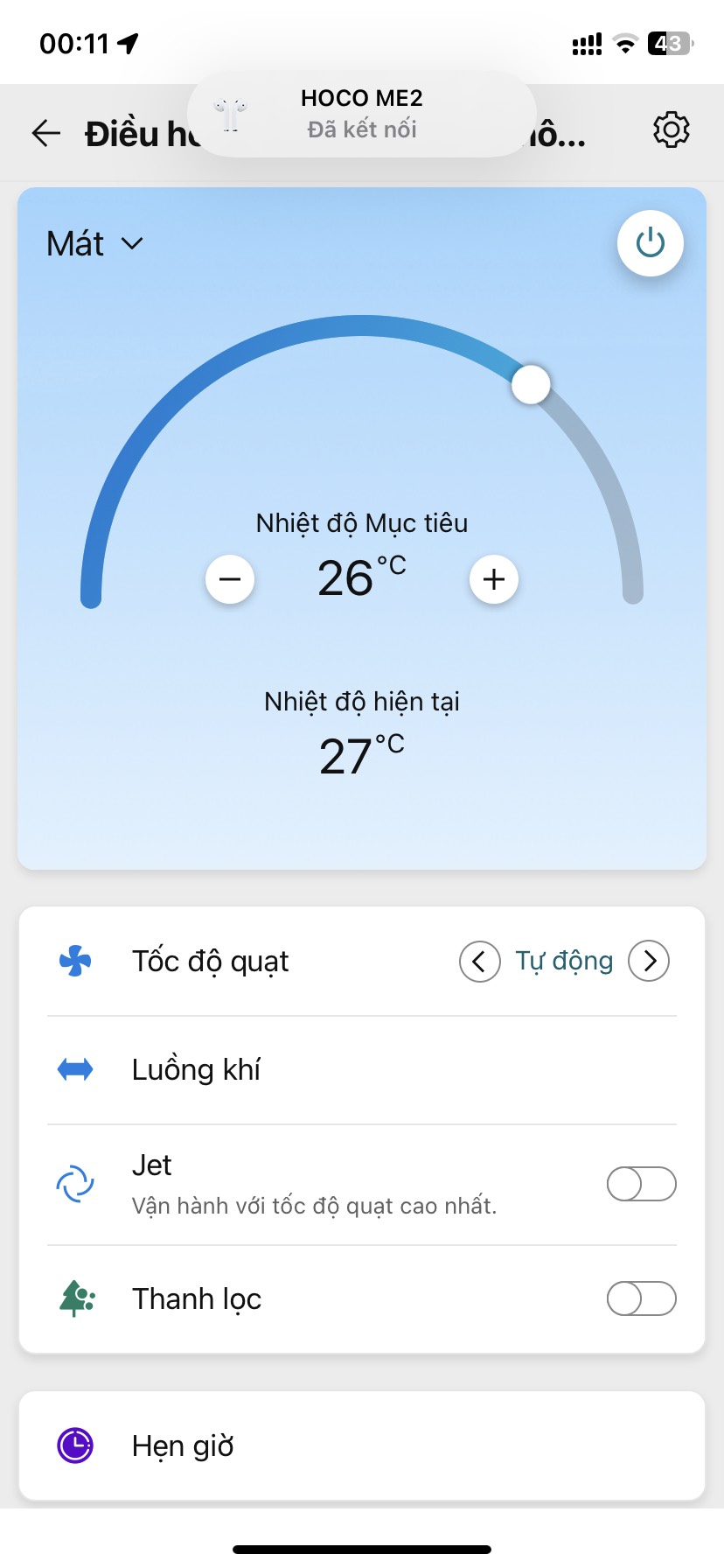Go back using the arrow icon
The width and height of the screenshot is (724, 1568).
click(46, 133)
